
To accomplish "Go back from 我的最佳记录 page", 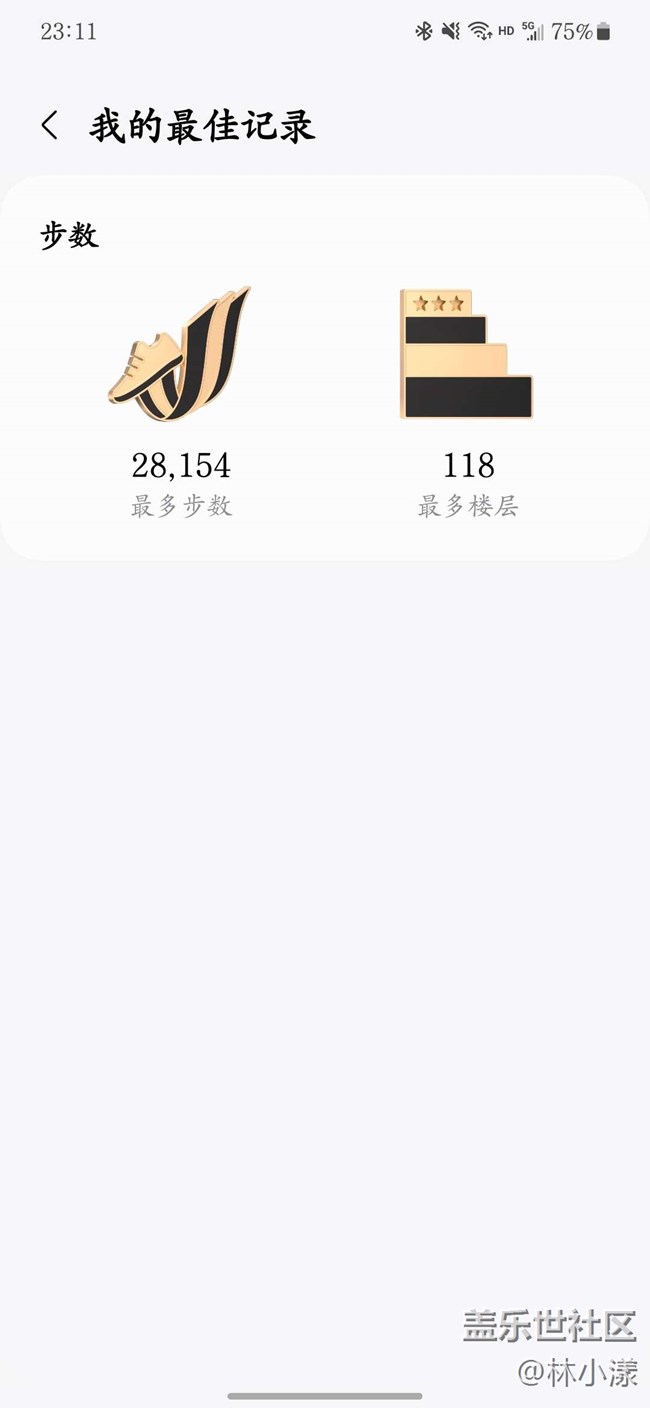I will click(50, 126).
